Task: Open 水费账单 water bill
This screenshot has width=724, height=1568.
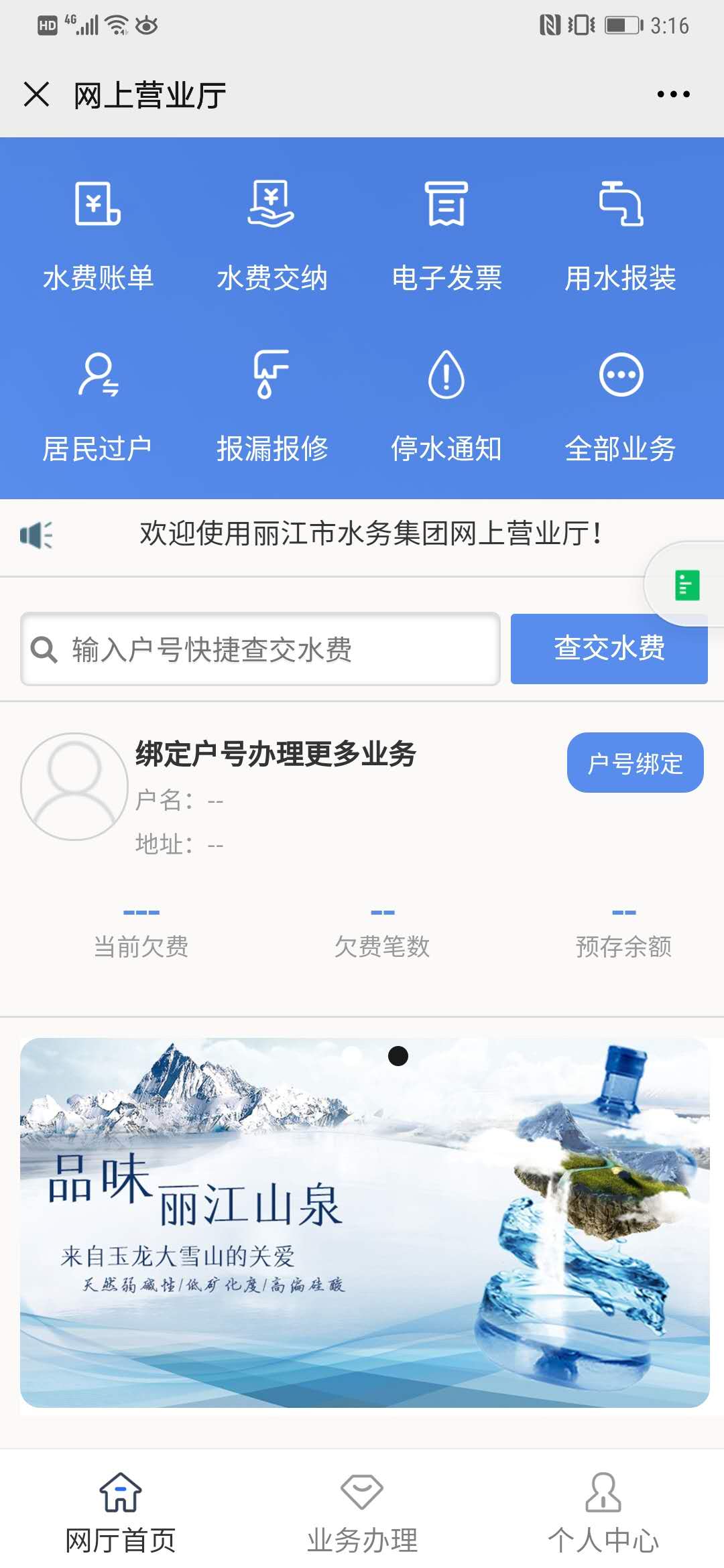Action: [x=98, y=235]
